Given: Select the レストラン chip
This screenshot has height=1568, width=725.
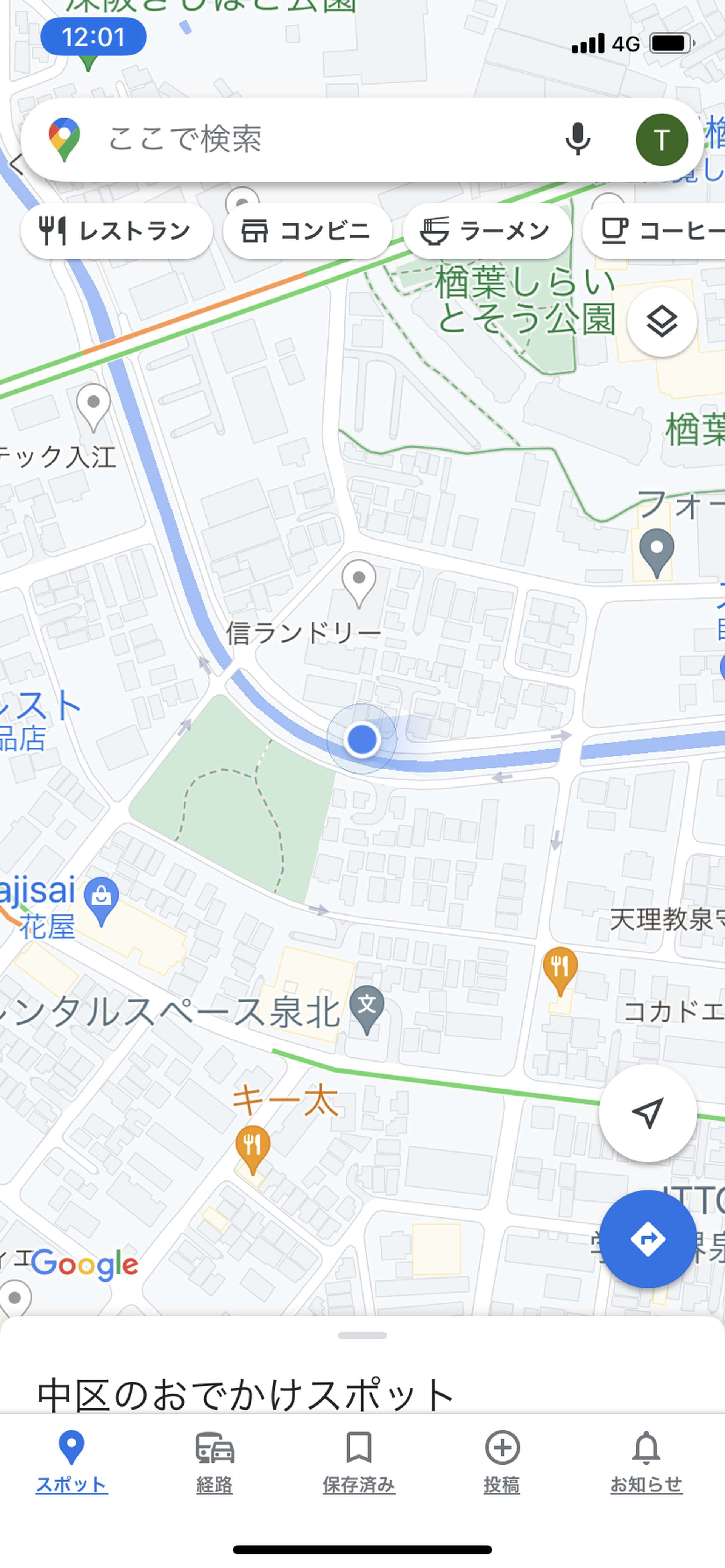Looking at the screenshot, I should click(116, 231).
